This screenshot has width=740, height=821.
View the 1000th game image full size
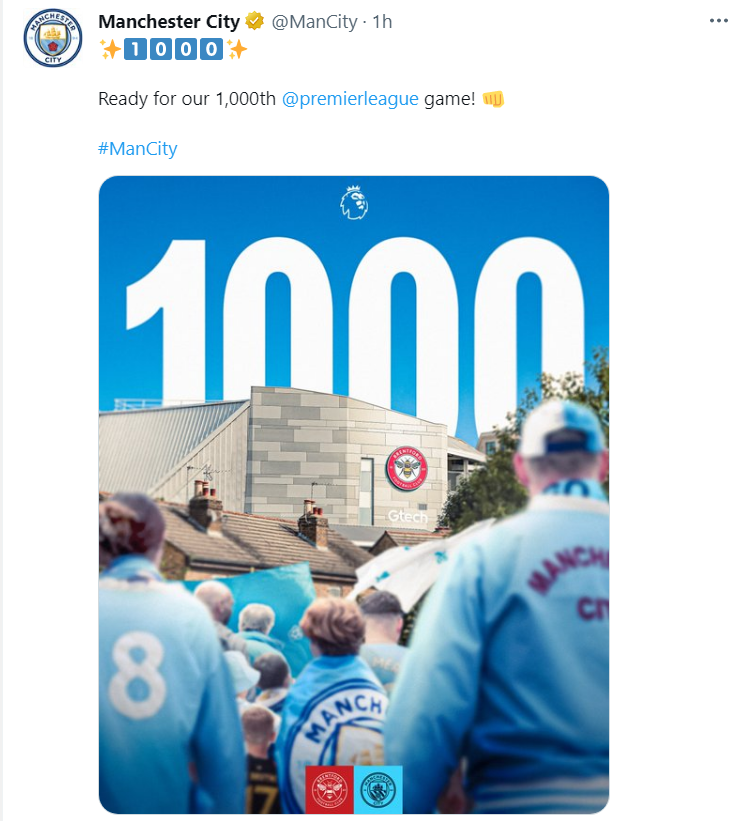[353, 494]
